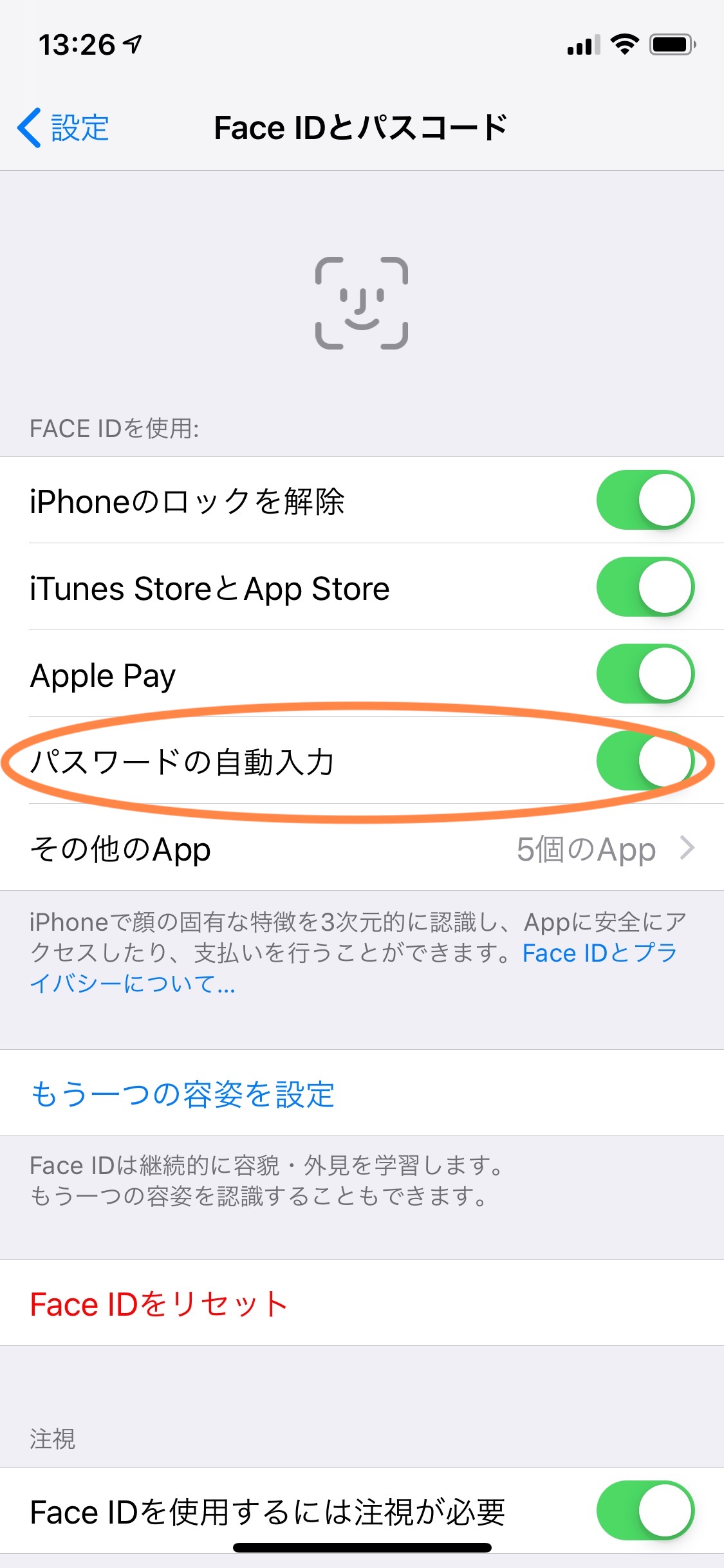The image size is (724, 1568).
Task: Disable iTunes StoreとApp Store switch
Action: point(645,587)
